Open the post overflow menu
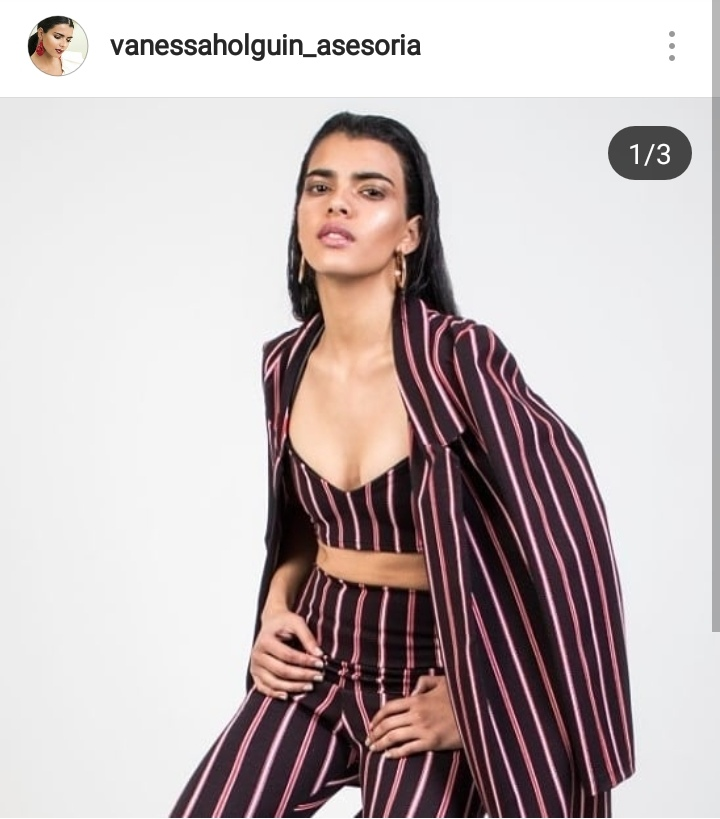 point(671,46)
